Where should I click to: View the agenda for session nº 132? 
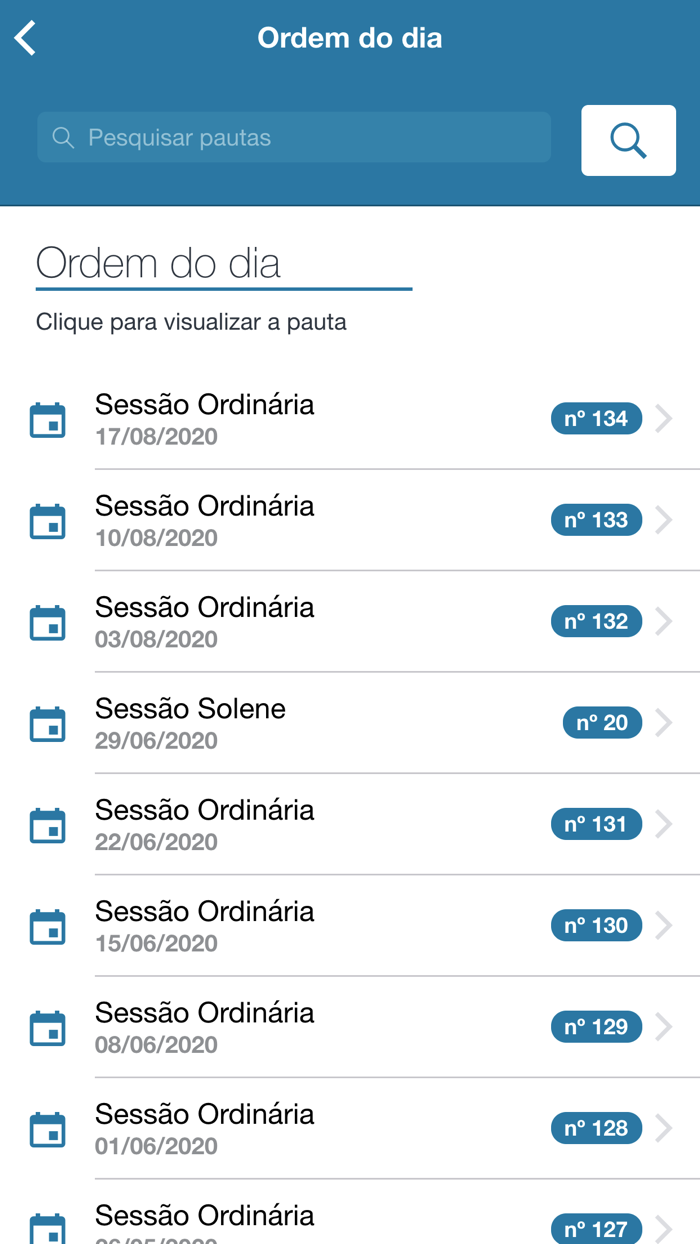click(x=350, y=621)
